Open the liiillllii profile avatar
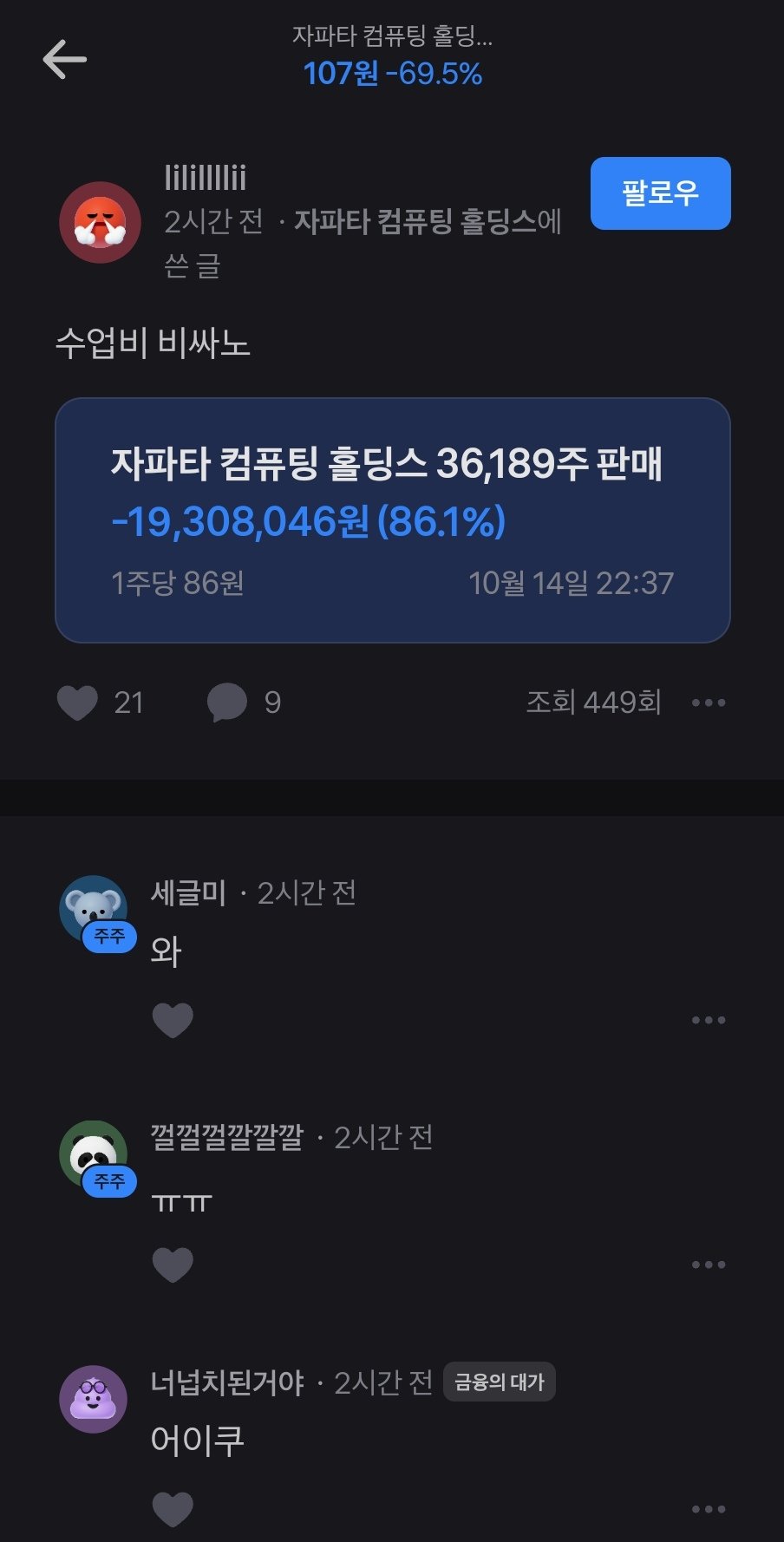The width and height of the screenshot is (784, 1542). 100,222
